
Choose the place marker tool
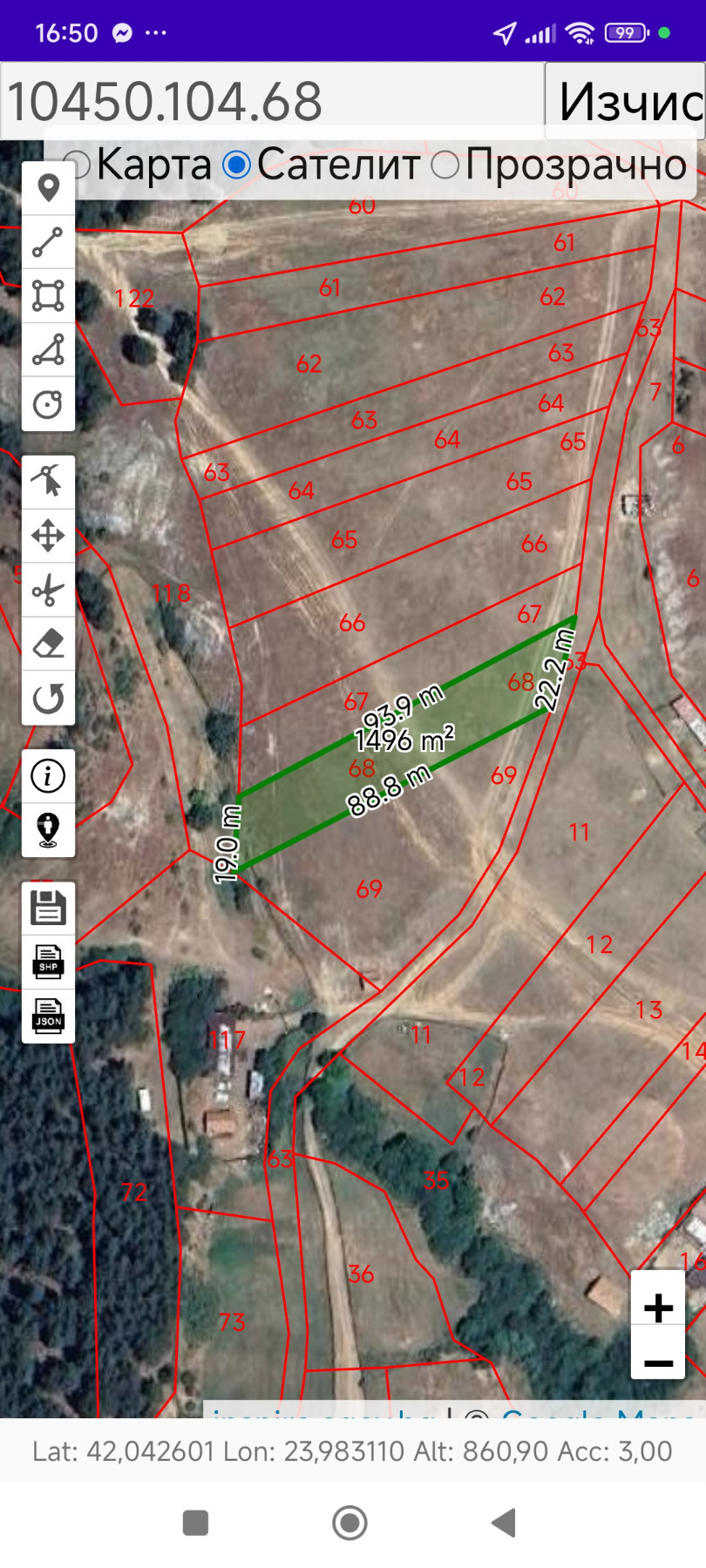pyautogui.click(x=48, y=188)
